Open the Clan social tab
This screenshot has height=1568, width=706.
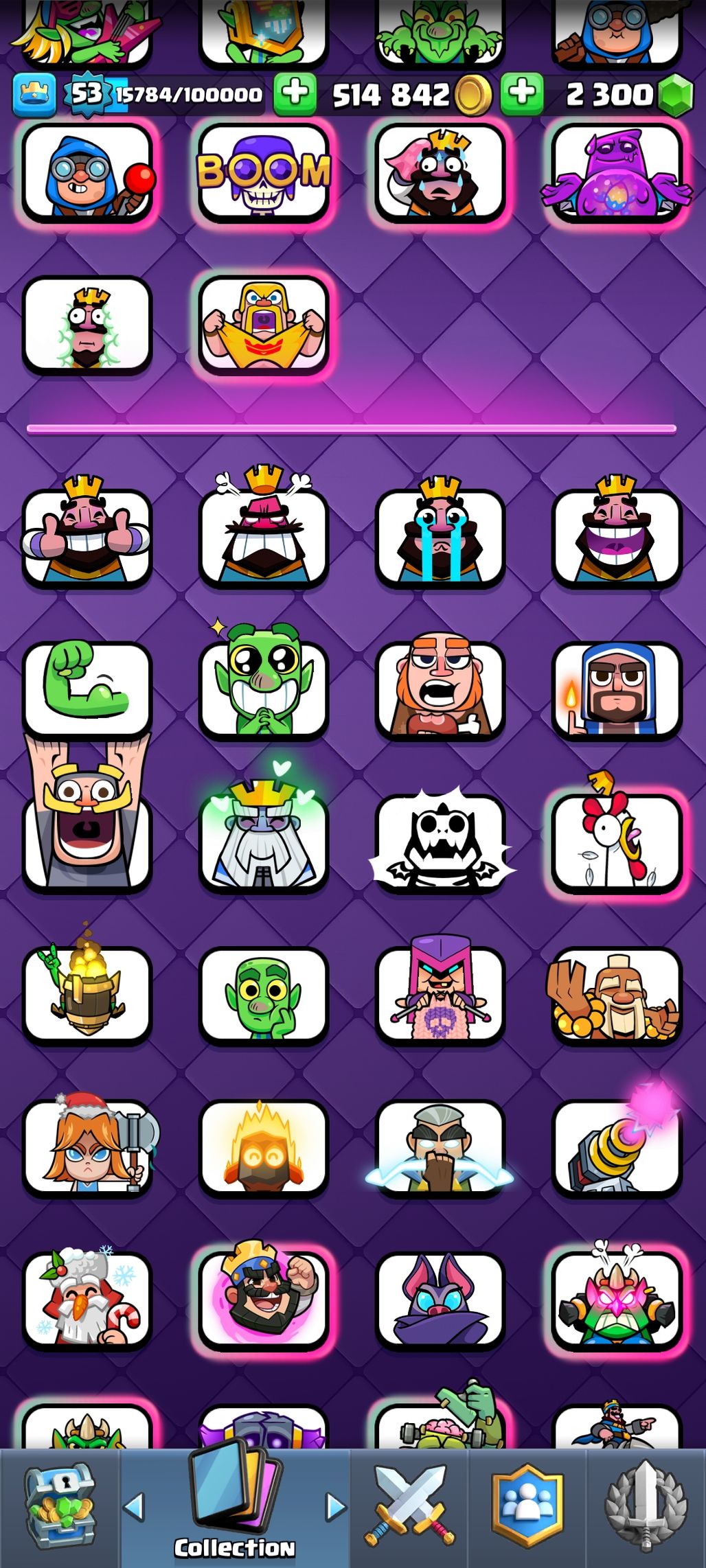coord(527,1507)
